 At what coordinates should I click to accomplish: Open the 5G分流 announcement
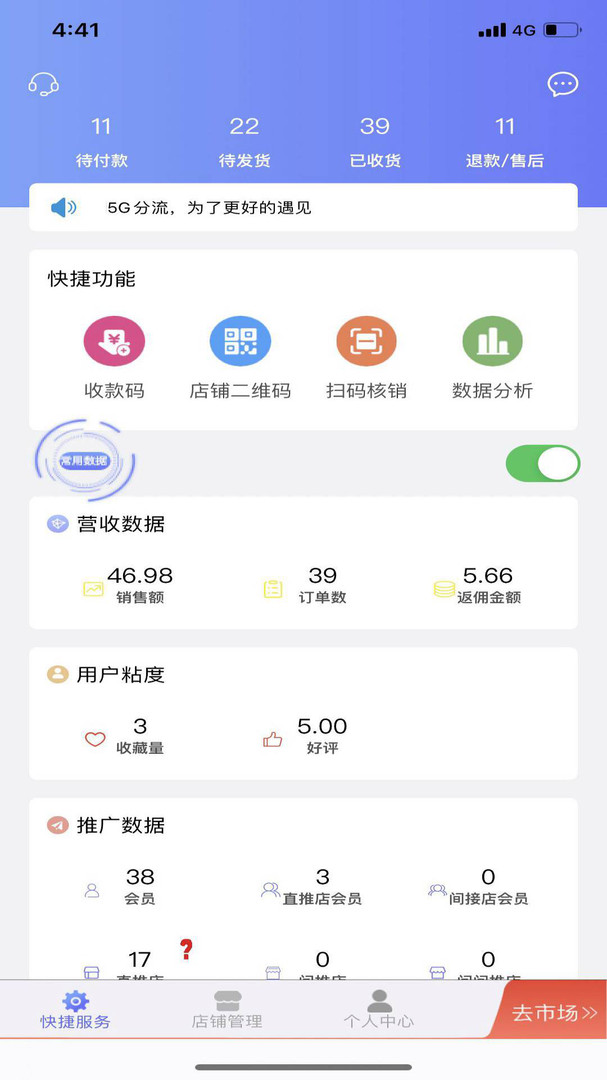(x=303, y=208)
